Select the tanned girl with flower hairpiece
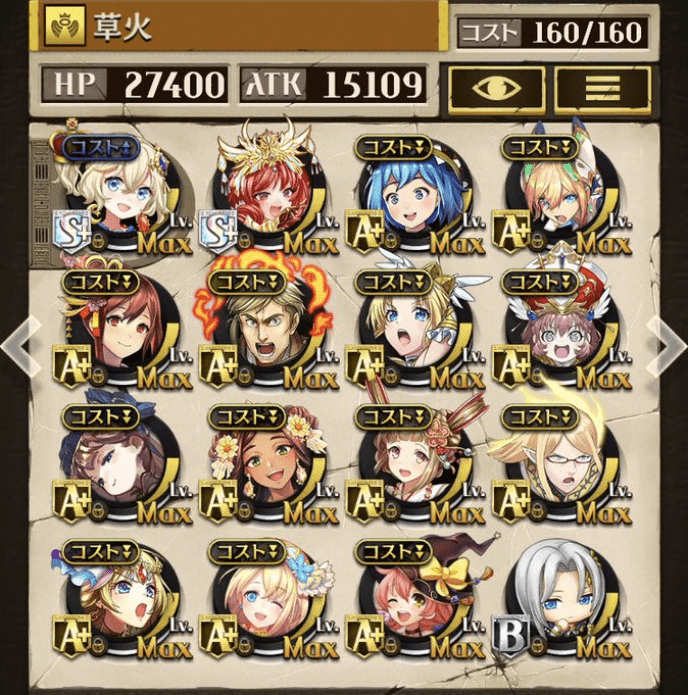 260,468
